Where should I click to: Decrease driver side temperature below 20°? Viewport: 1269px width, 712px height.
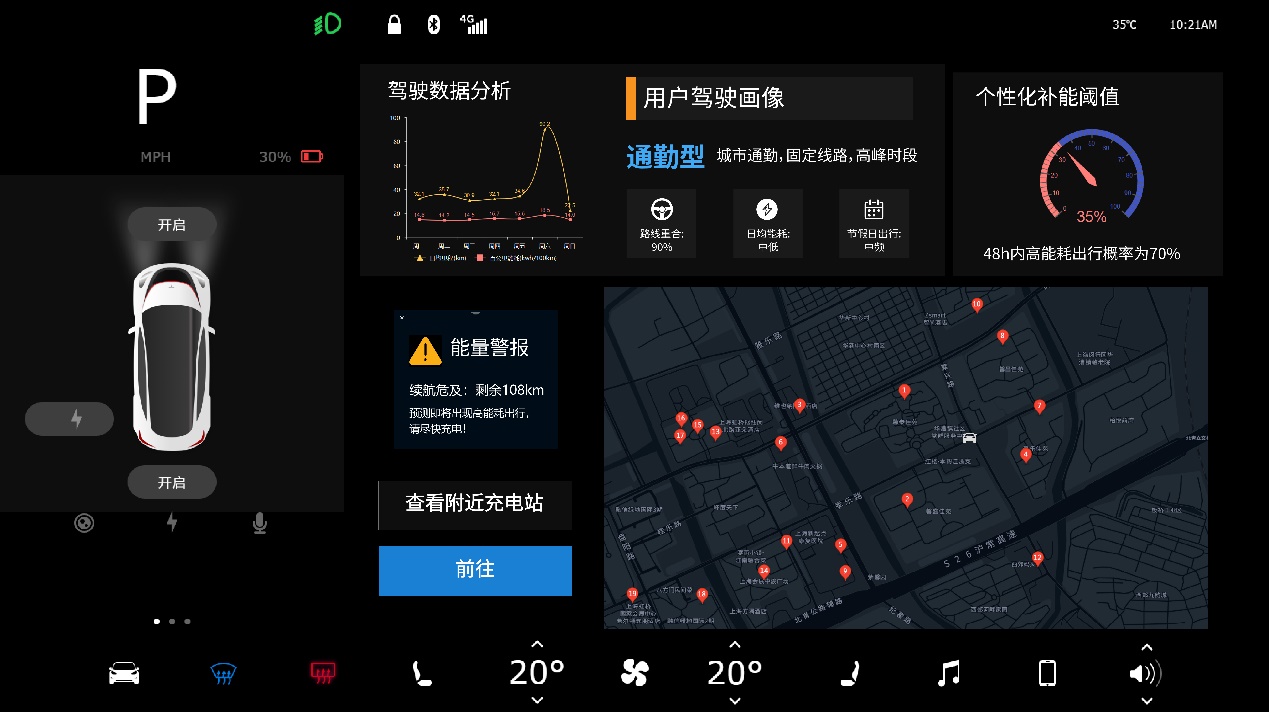click(x=537, y=699)
